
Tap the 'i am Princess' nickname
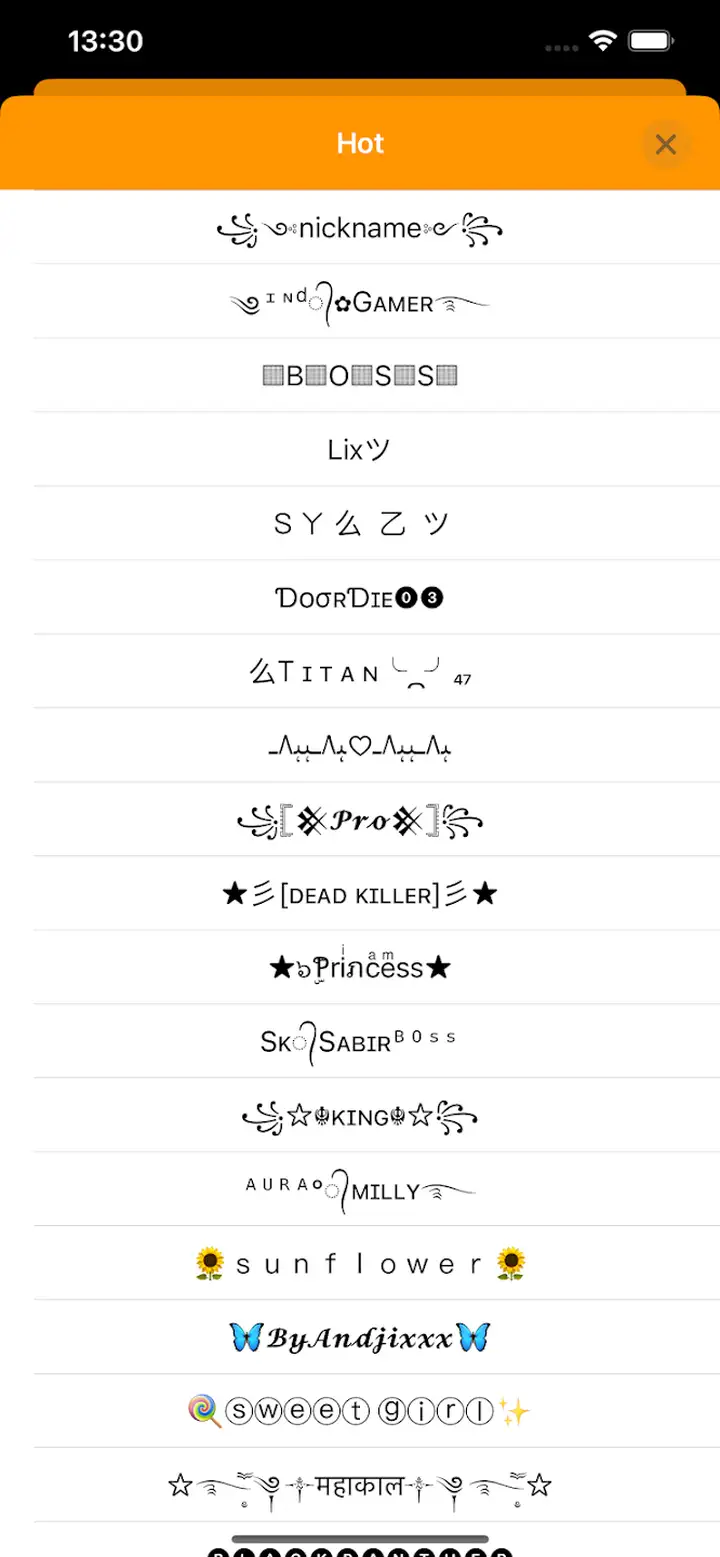(x=360, y=968)
